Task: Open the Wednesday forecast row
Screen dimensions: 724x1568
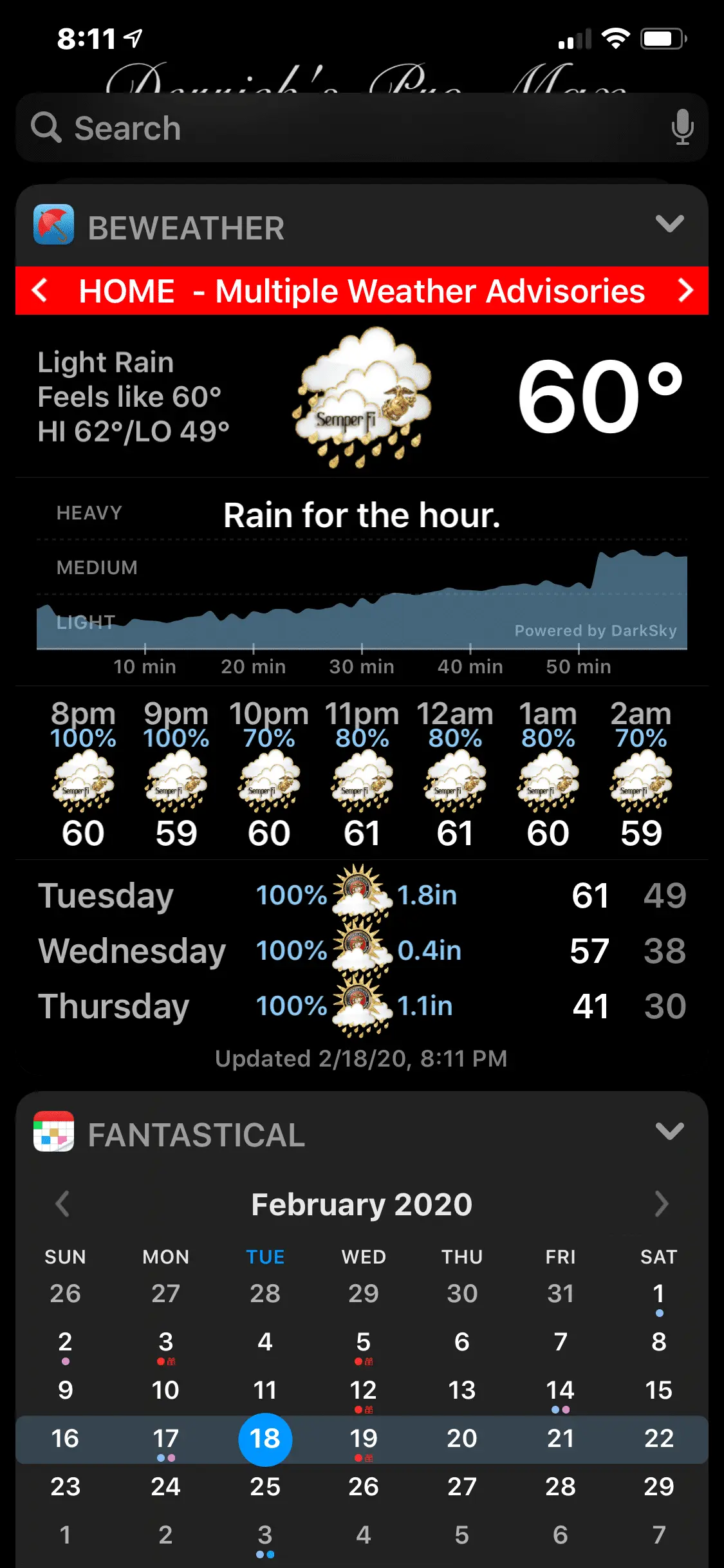Action: point(362,951)
